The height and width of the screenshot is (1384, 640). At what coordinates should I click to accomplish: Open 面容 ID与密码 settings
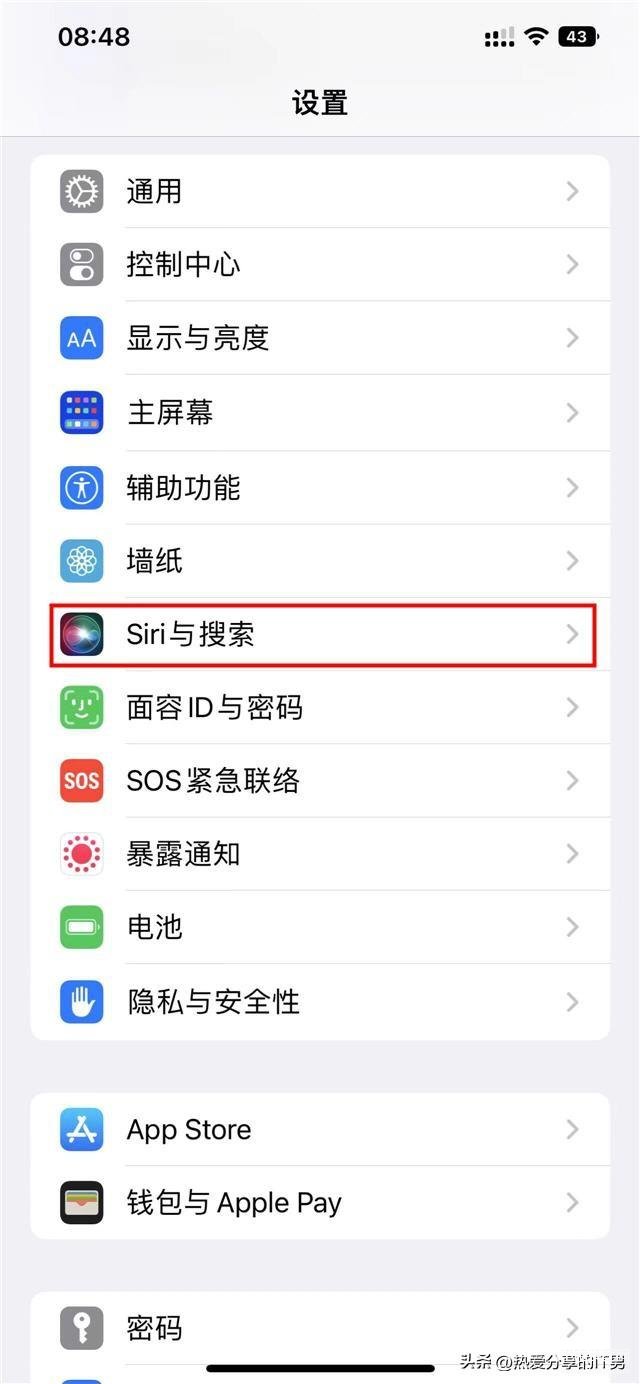[x=320, y=708]
